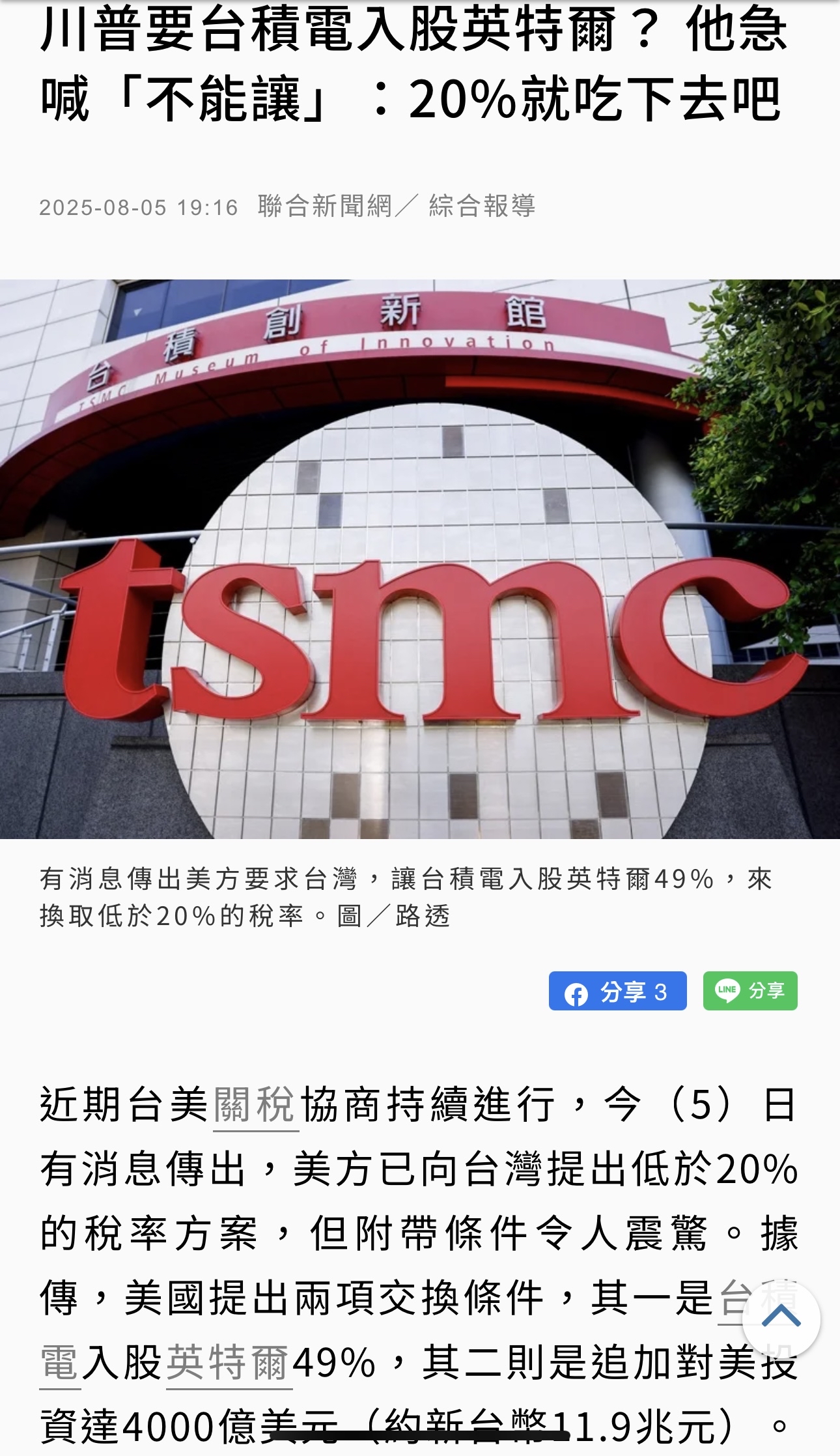
Task: Share the article on Facebook
Action: [x=617, y=991]
